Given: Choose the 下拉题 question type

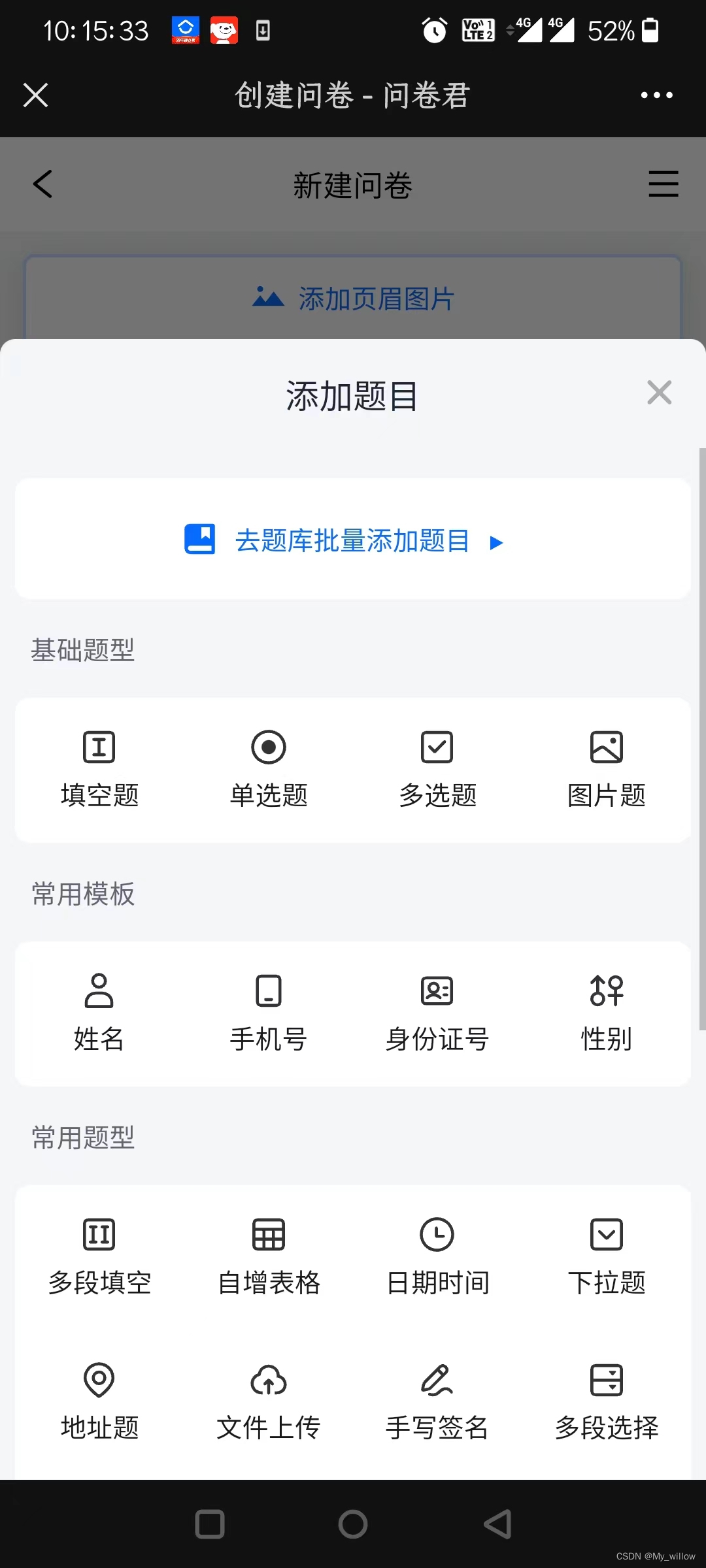Looking at the screenshot, I should point(607,1257).
